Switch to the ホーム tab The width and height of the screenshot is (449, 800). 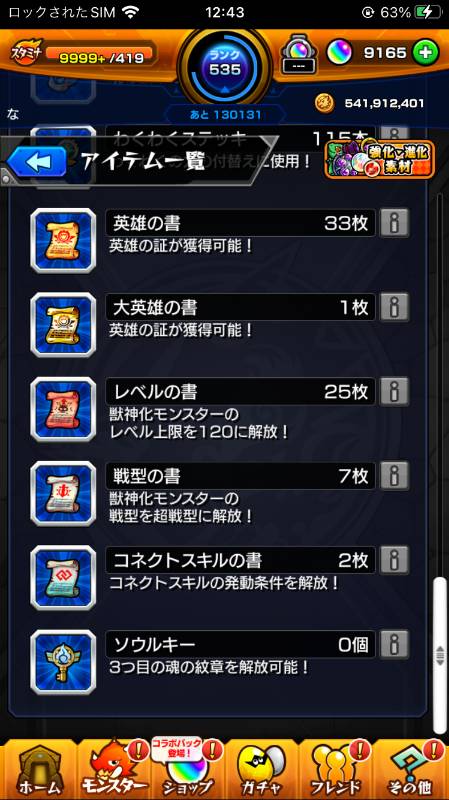click(x=37, y=769)
